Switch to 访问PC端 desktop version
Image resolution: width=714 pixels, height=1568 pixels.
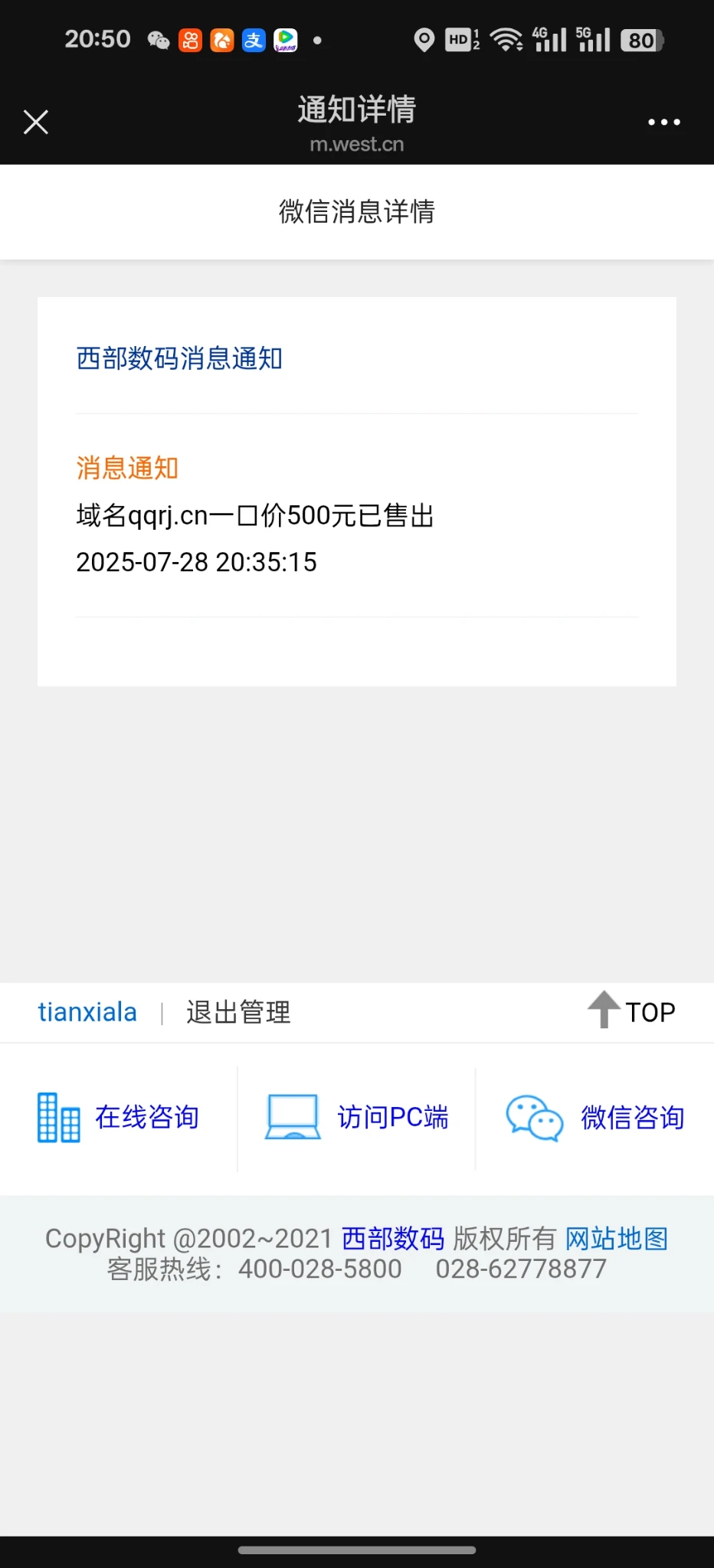357,1118
